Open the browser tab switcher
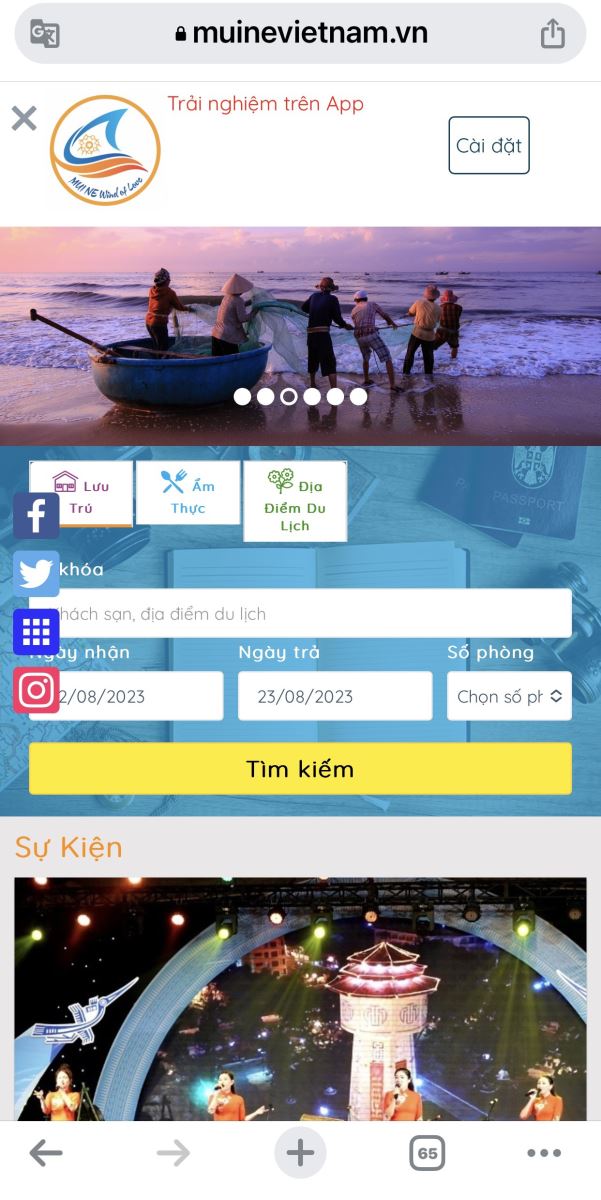The height and width of the screenshot is (1200, 601). click(x=427, y=1154)
